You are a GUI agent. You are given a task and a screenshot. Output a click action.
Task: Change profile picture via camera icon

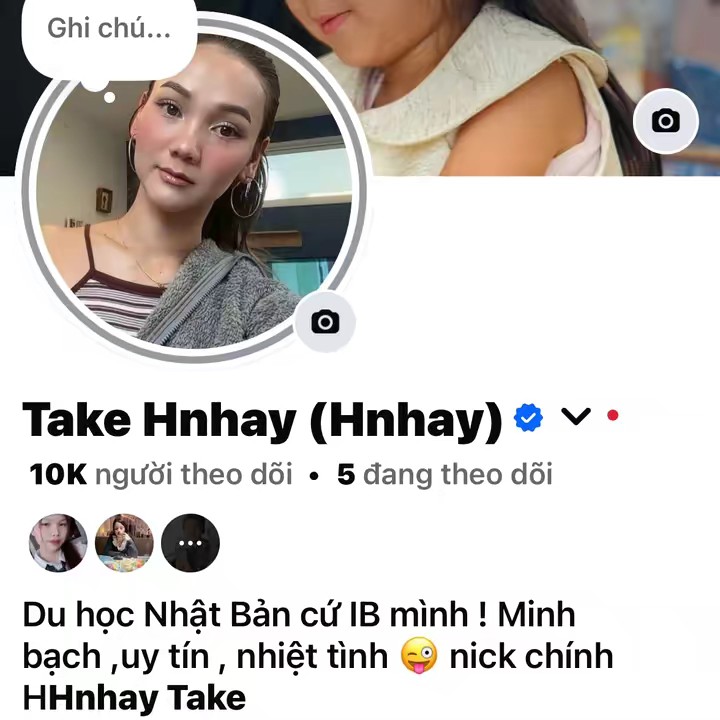point(324,321)
